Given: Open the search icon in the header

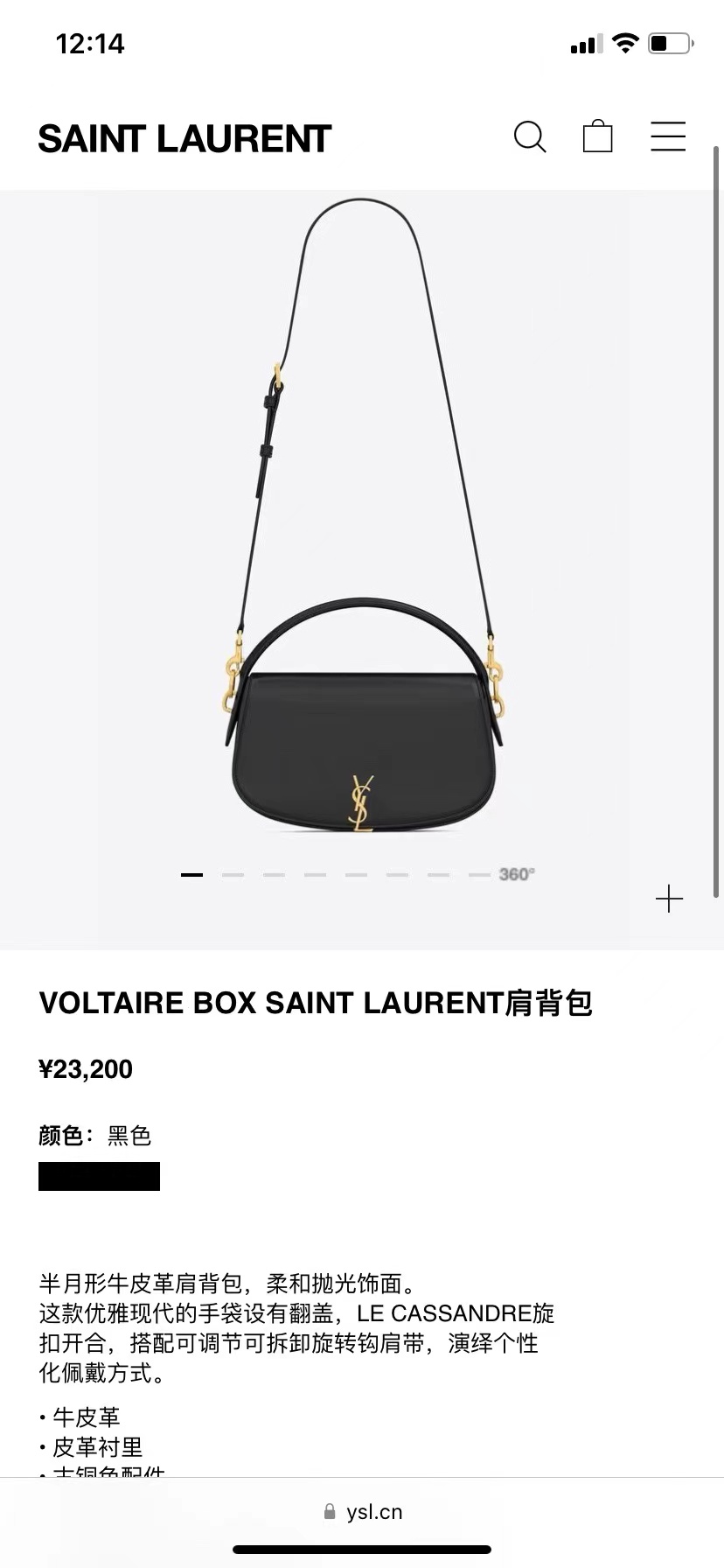Looking at the screenshot, I should (529, 137).
